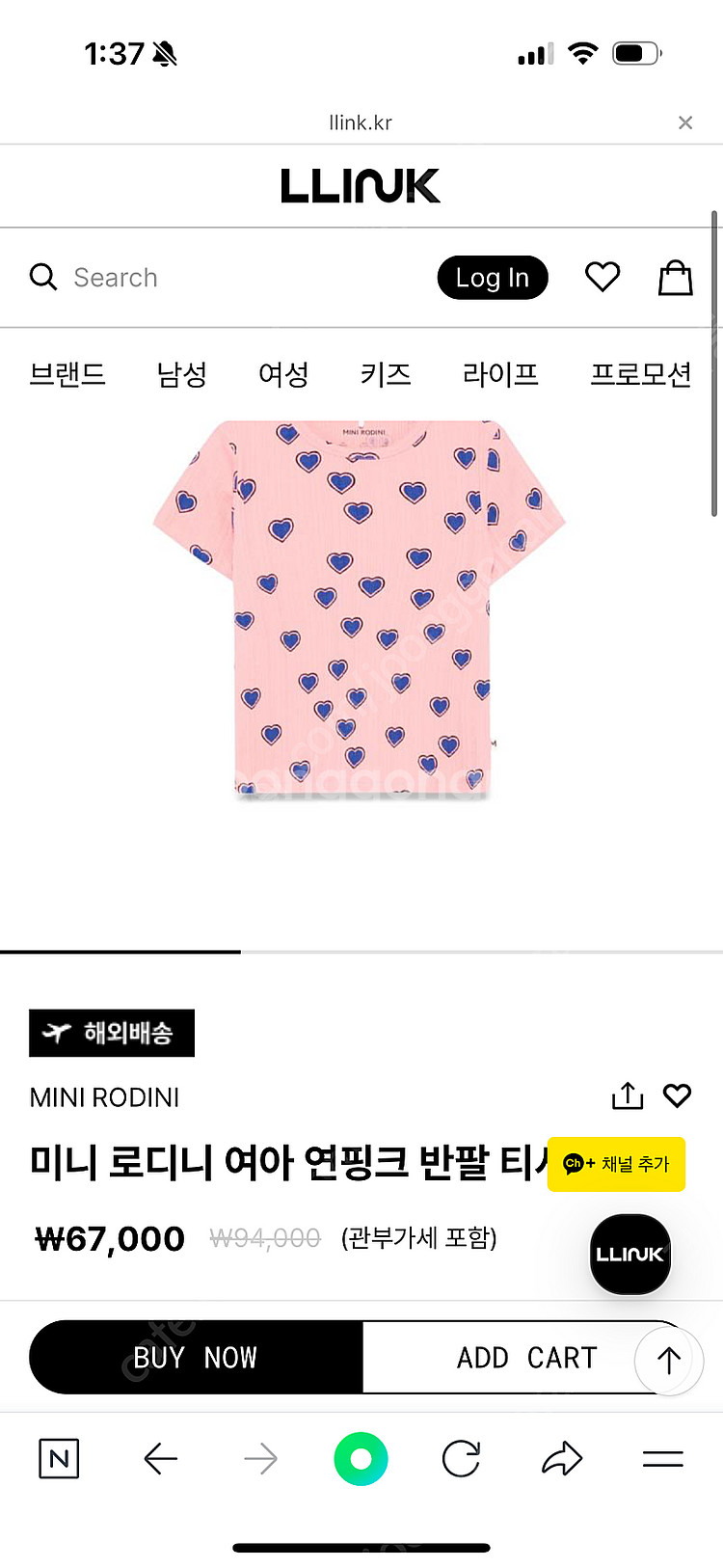Open the 프로모션 category
This screenshot has width=723, height=1568.
(641, 374)
